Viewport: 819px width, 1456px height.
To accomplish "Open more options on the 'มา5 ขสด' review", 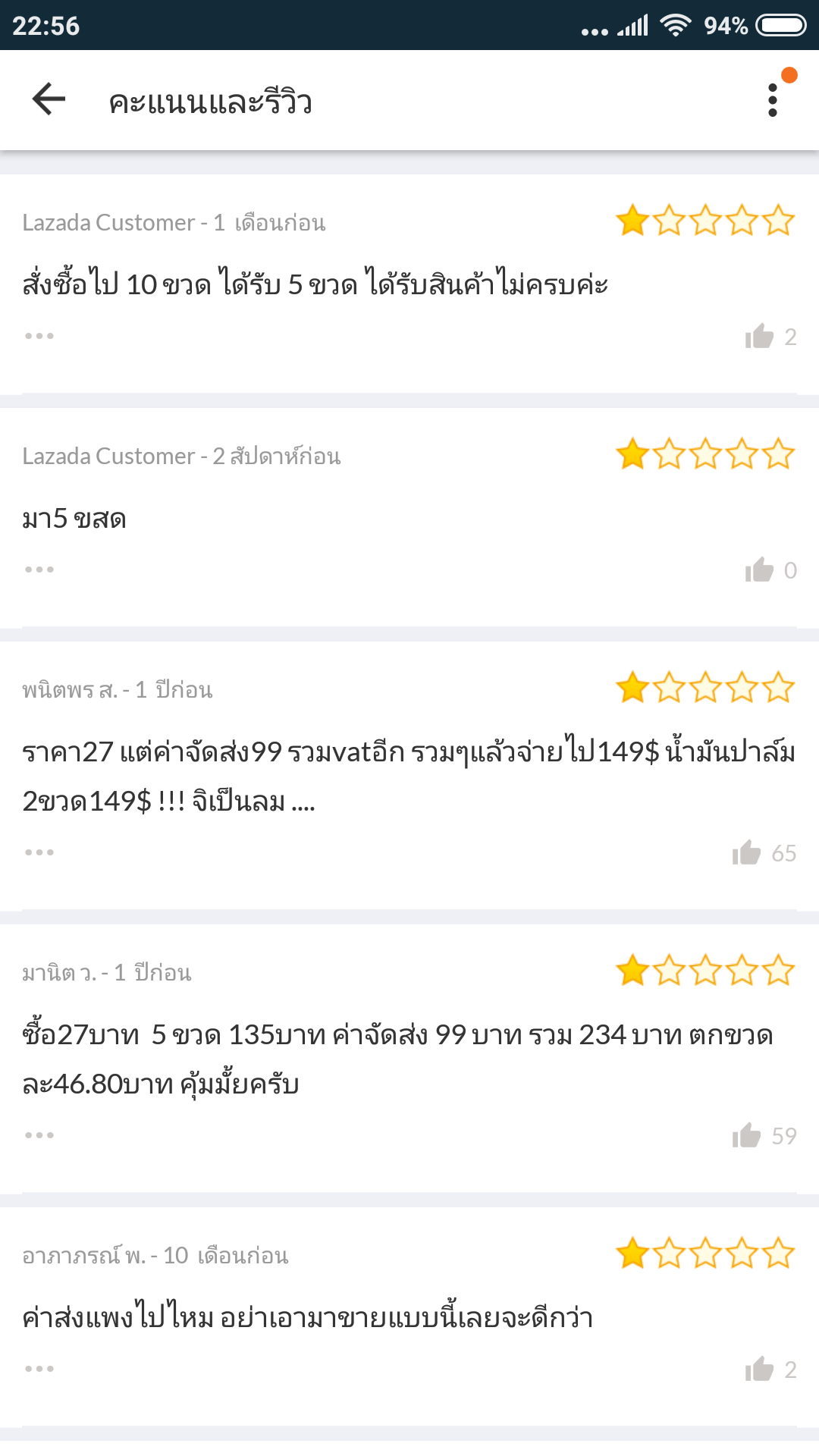I will click(39, 570).
